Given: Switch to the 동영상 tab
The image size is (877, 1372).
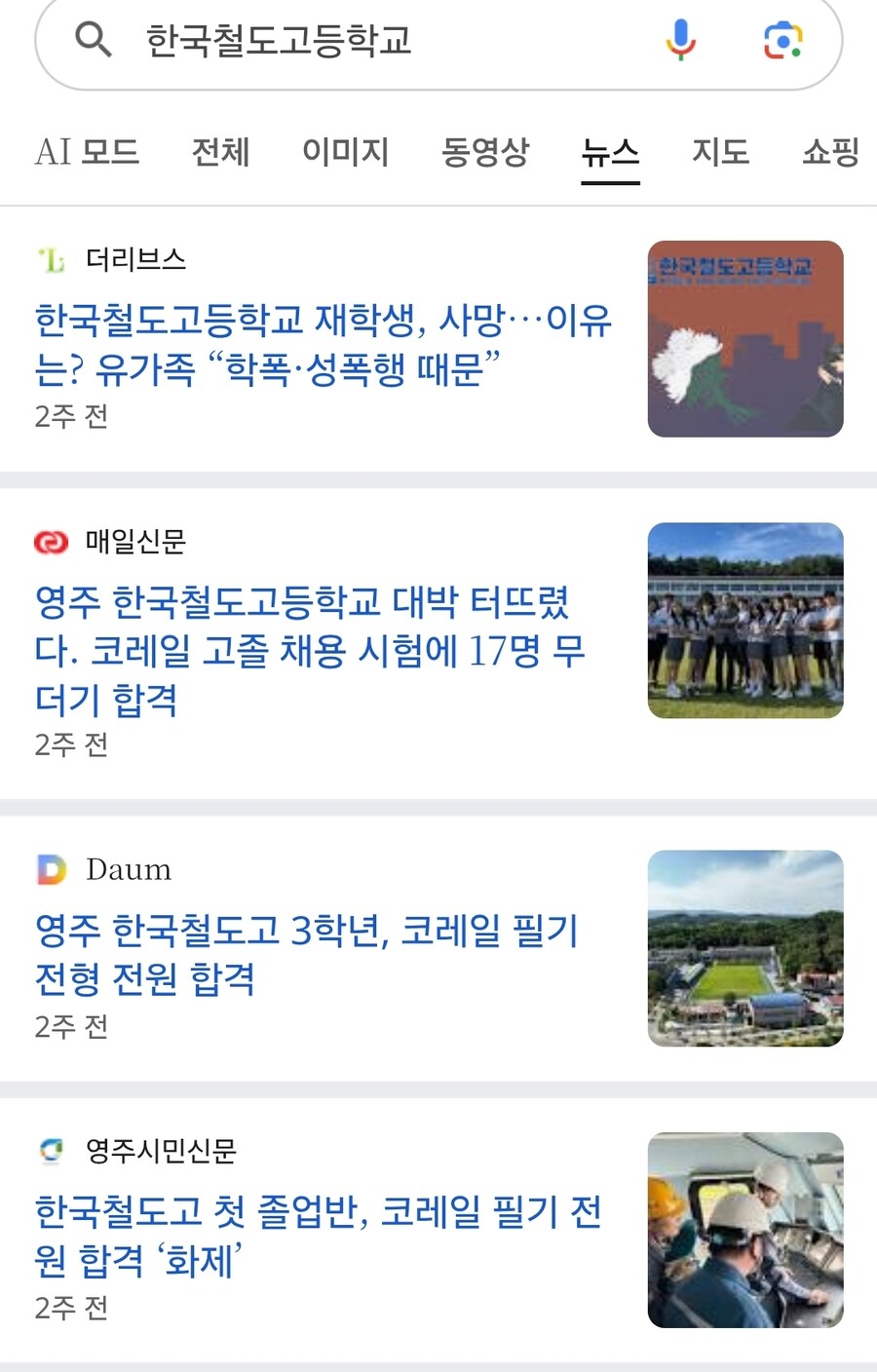Looking at the screenshot, I should (484, 152).
